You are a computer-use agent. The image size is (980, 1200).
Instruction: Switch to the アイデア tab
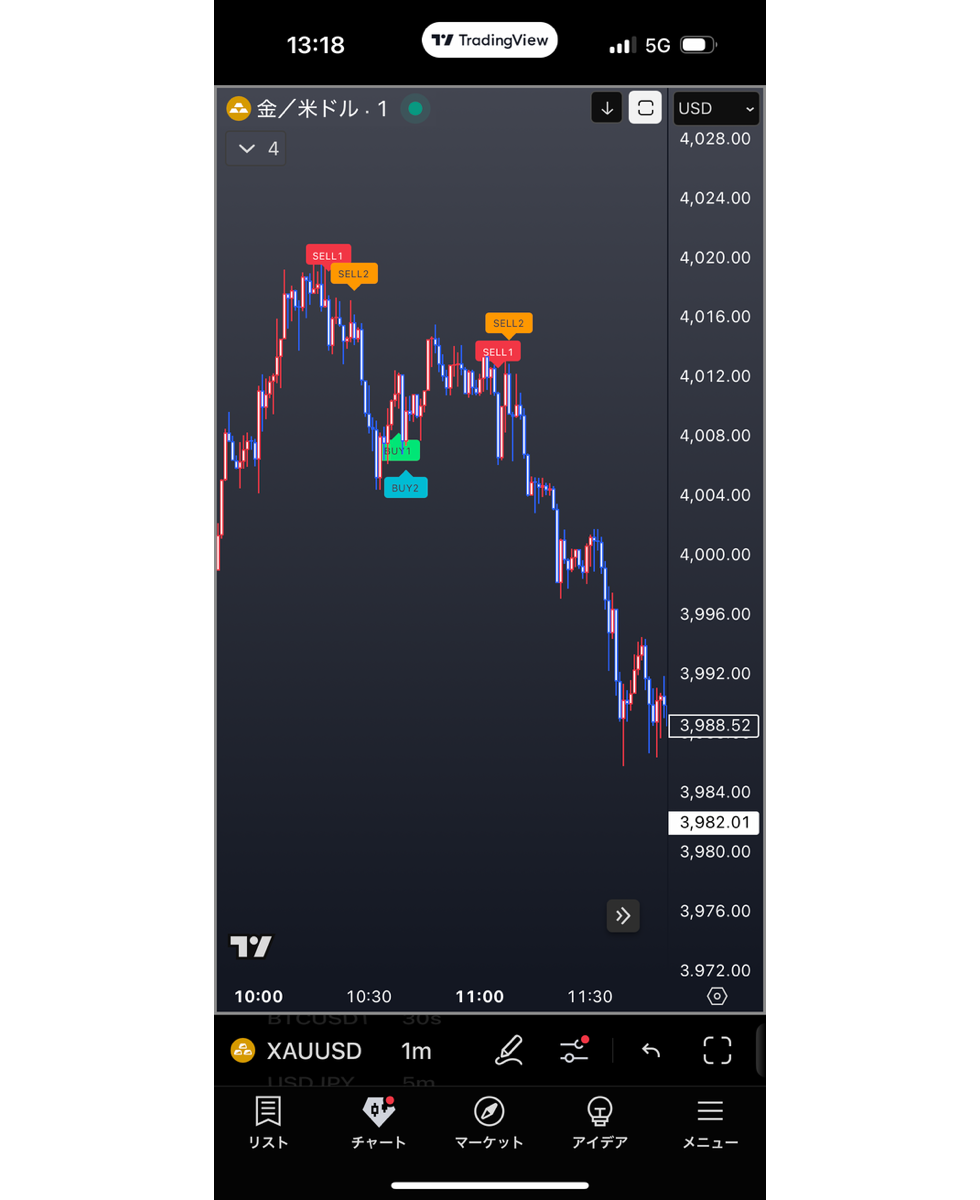(600, 1122)
